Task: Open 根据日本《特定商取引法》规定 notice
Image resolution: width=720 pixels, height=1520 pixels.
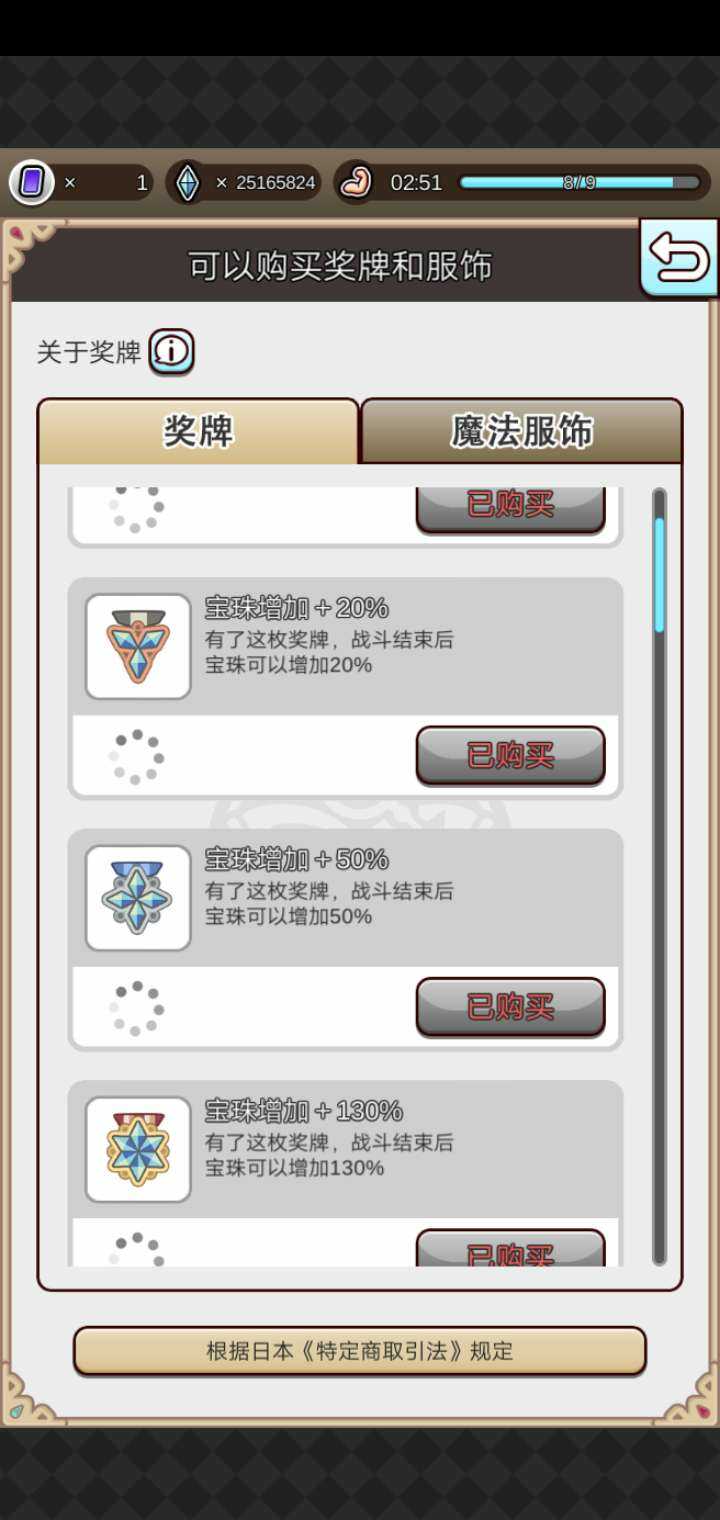Action: click(x=359, y=1351)
